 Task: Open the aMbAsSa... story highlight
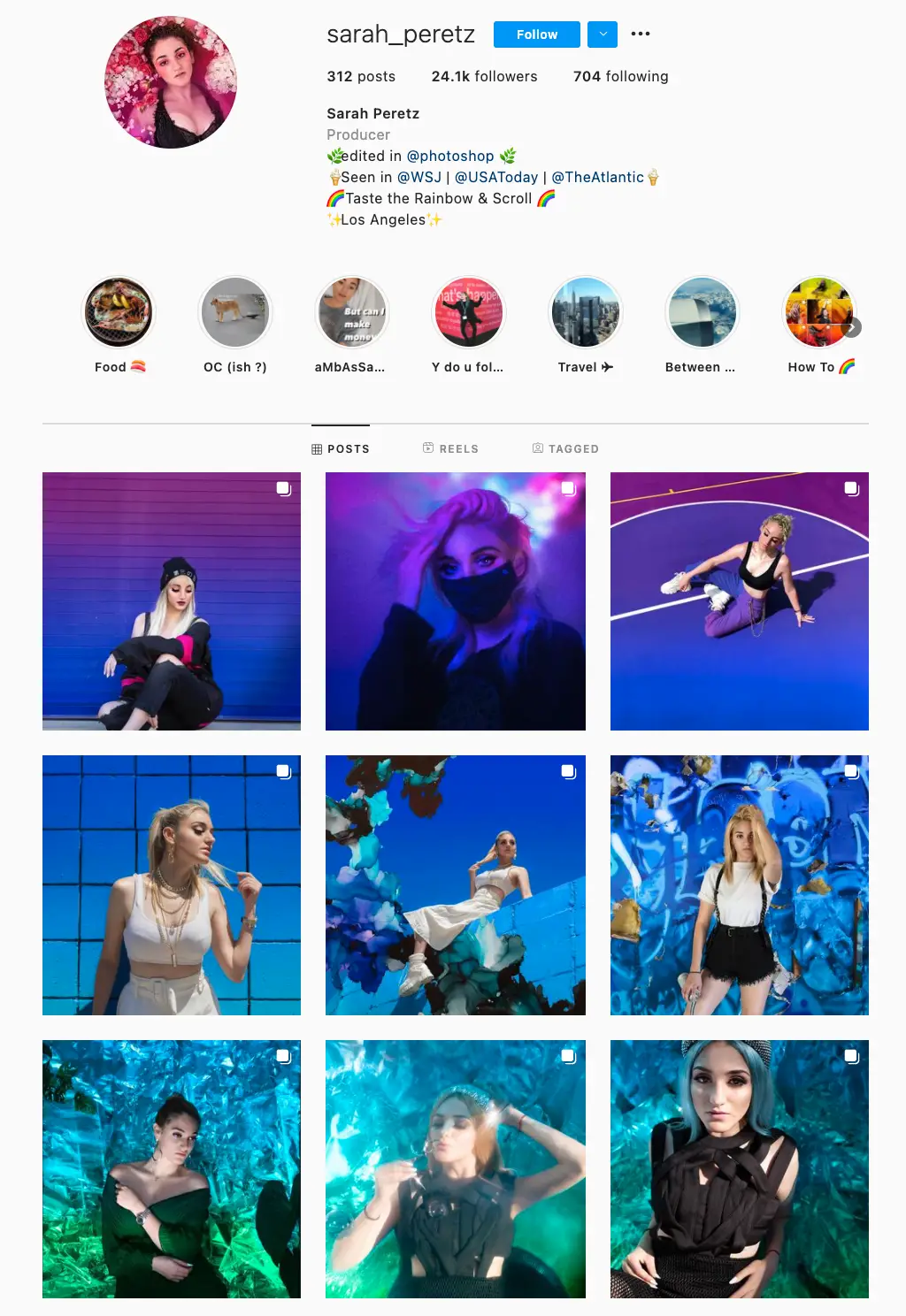(352, 312)
